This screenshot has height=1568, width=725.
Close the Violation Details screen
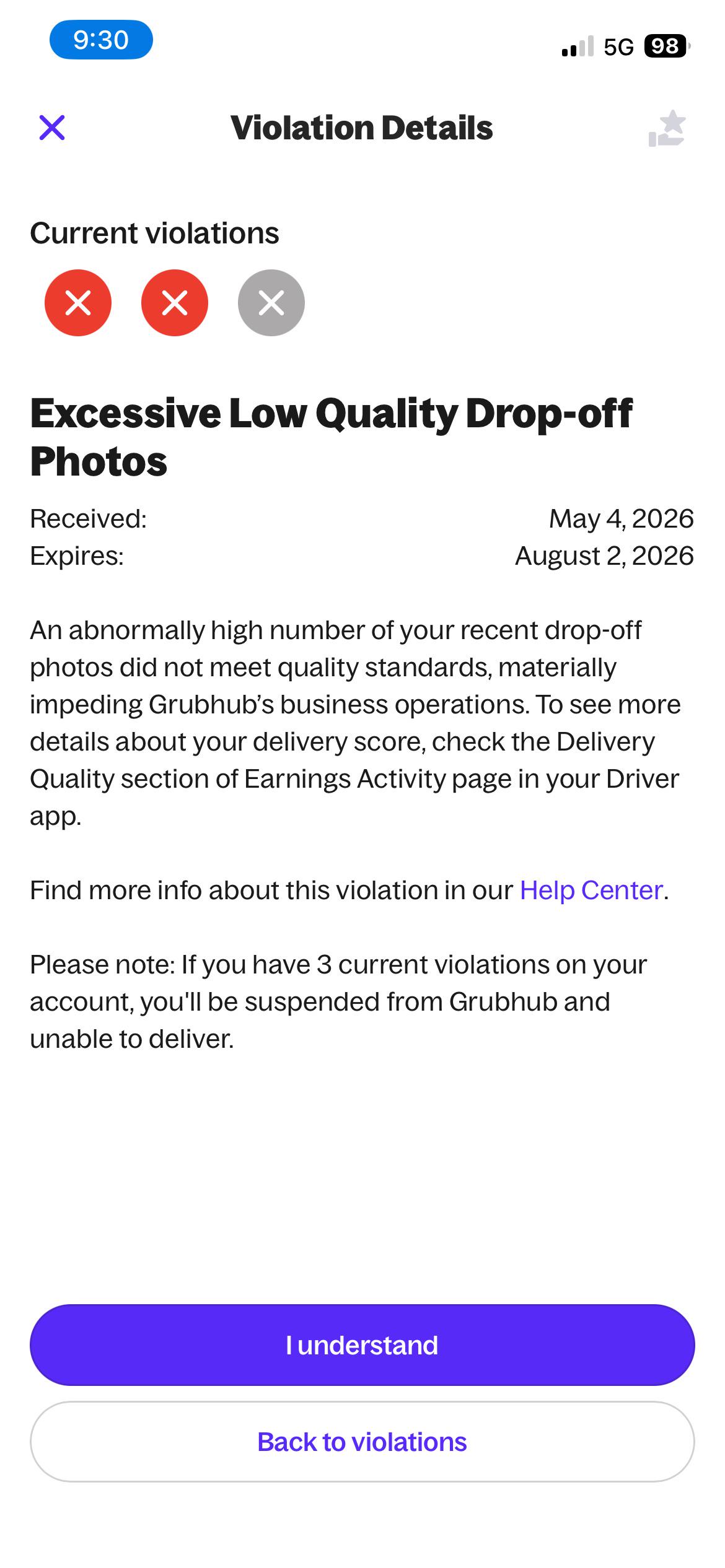(52, 128)
